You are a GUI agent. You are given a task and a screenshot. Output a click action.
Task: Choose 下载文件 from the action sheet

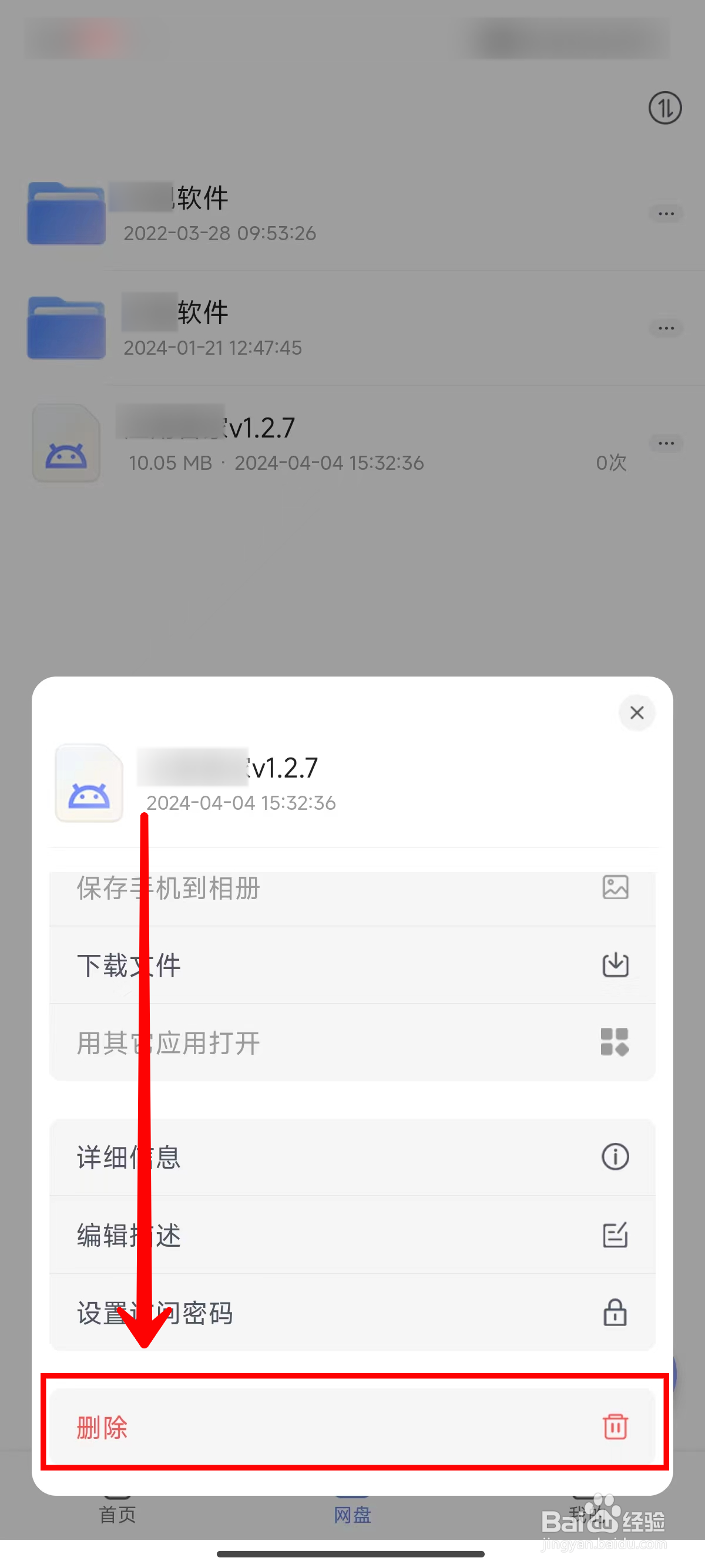coord(129,965)
